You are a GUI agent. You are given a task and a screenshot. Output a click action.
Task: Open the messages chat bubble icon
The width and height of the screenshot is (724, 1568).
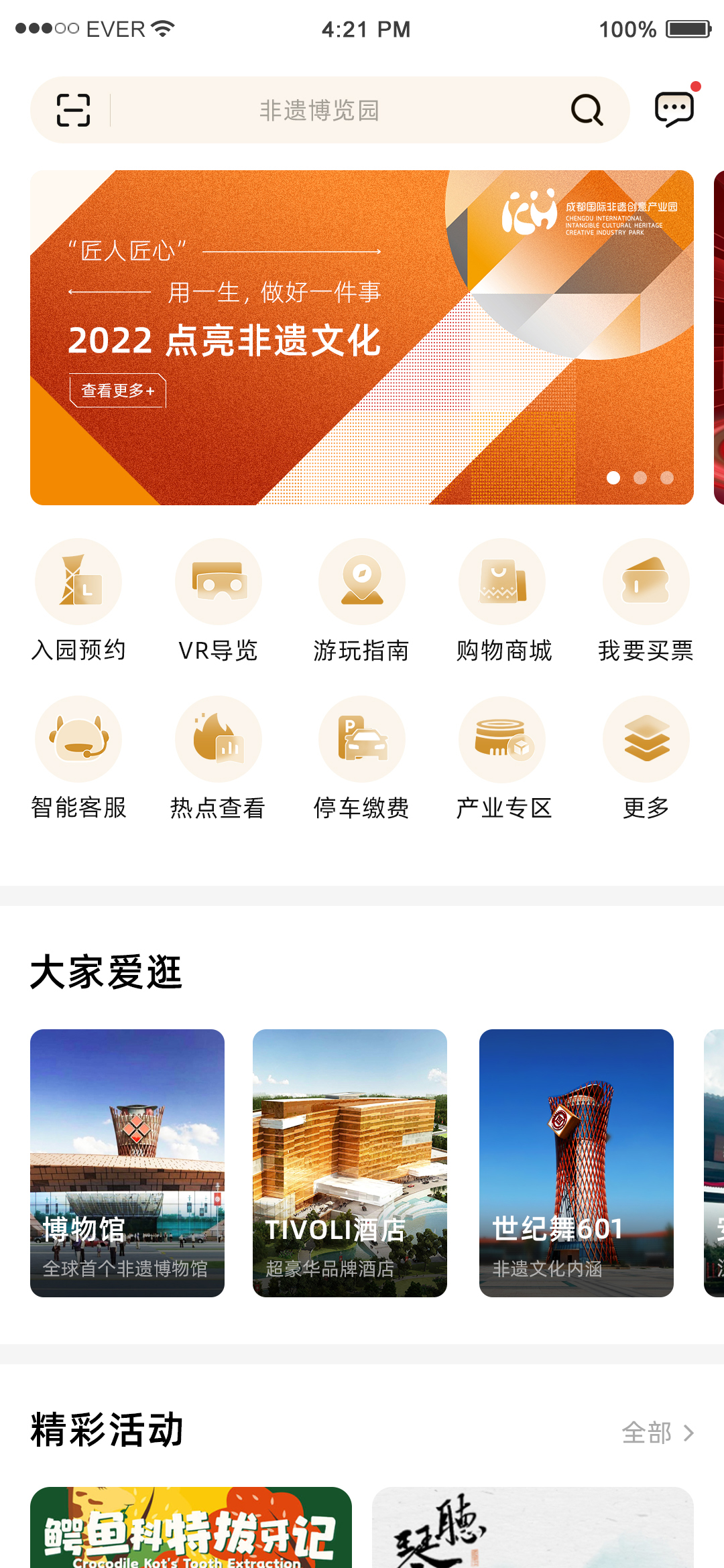tap(674, 109)
